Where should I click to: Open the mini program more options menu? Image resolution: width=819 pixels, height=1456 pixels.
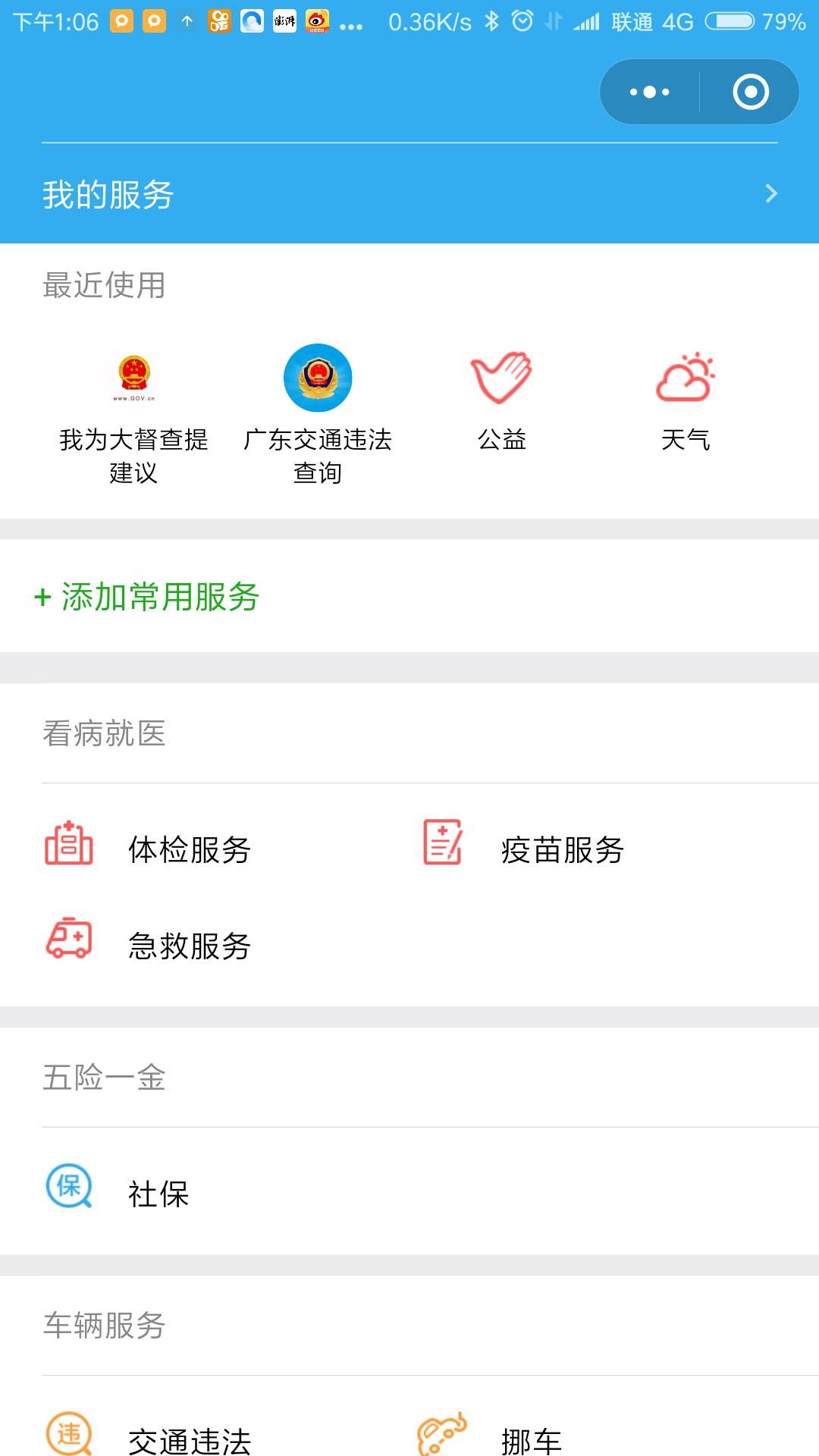650,93
